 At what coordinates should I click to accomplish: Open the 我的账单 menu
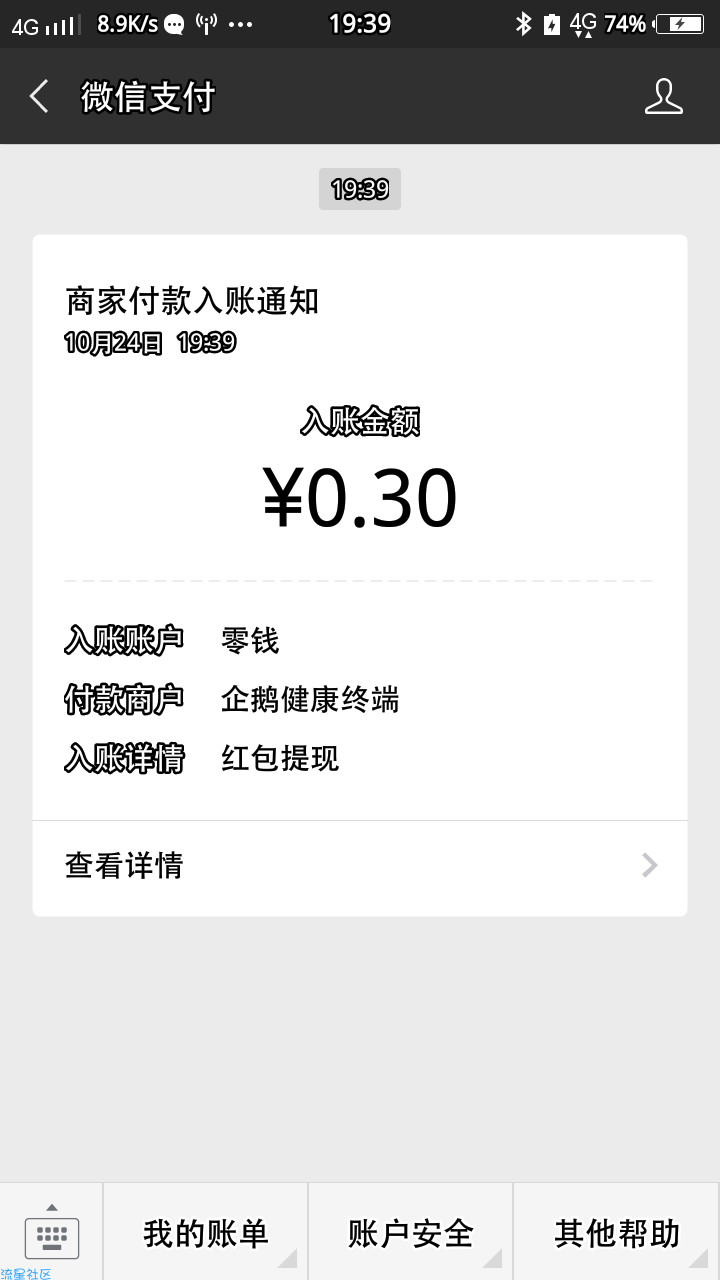click(x=206, y=1233)
